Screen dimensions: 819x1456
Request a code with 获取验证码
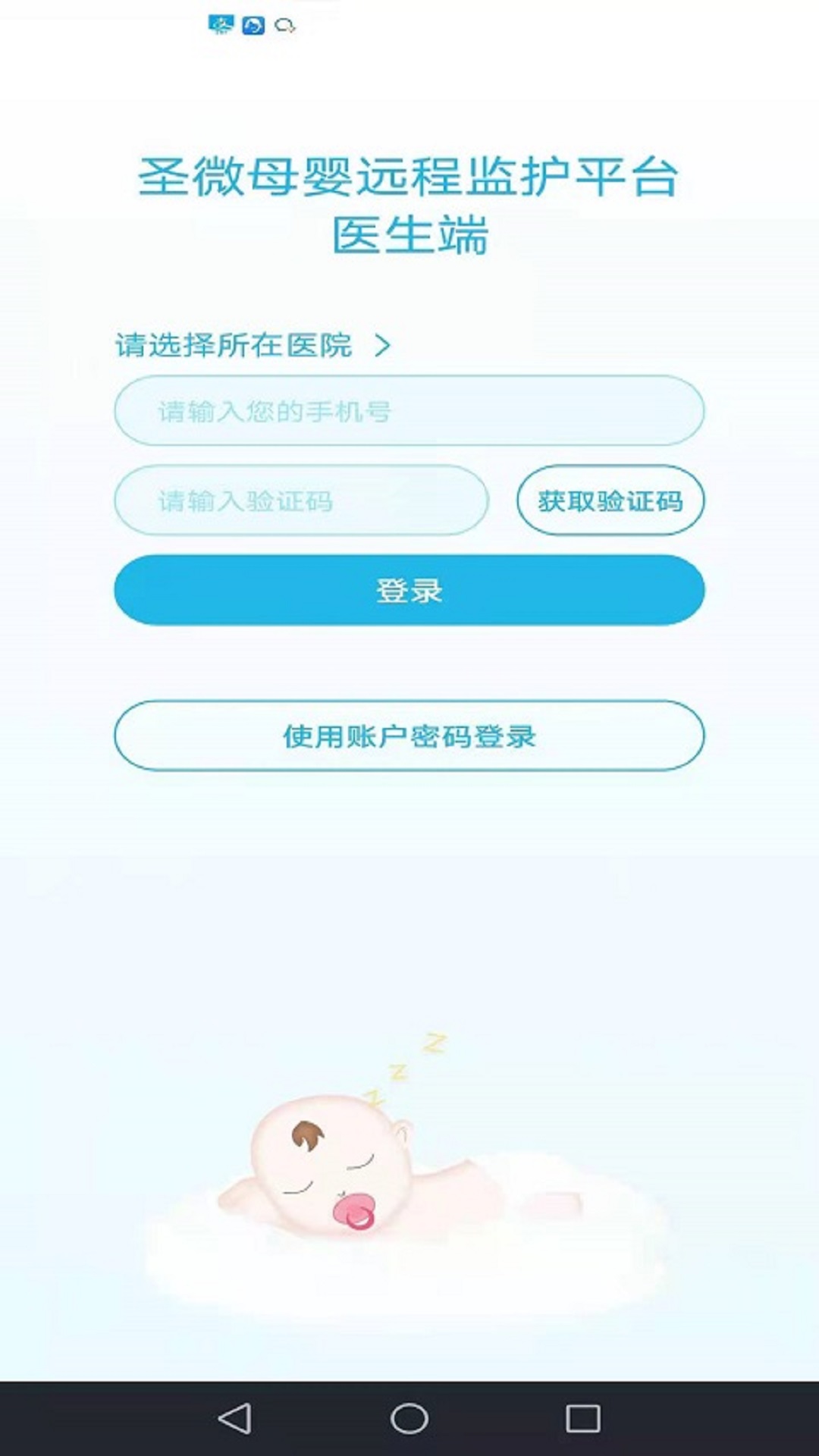pos(610,500)
